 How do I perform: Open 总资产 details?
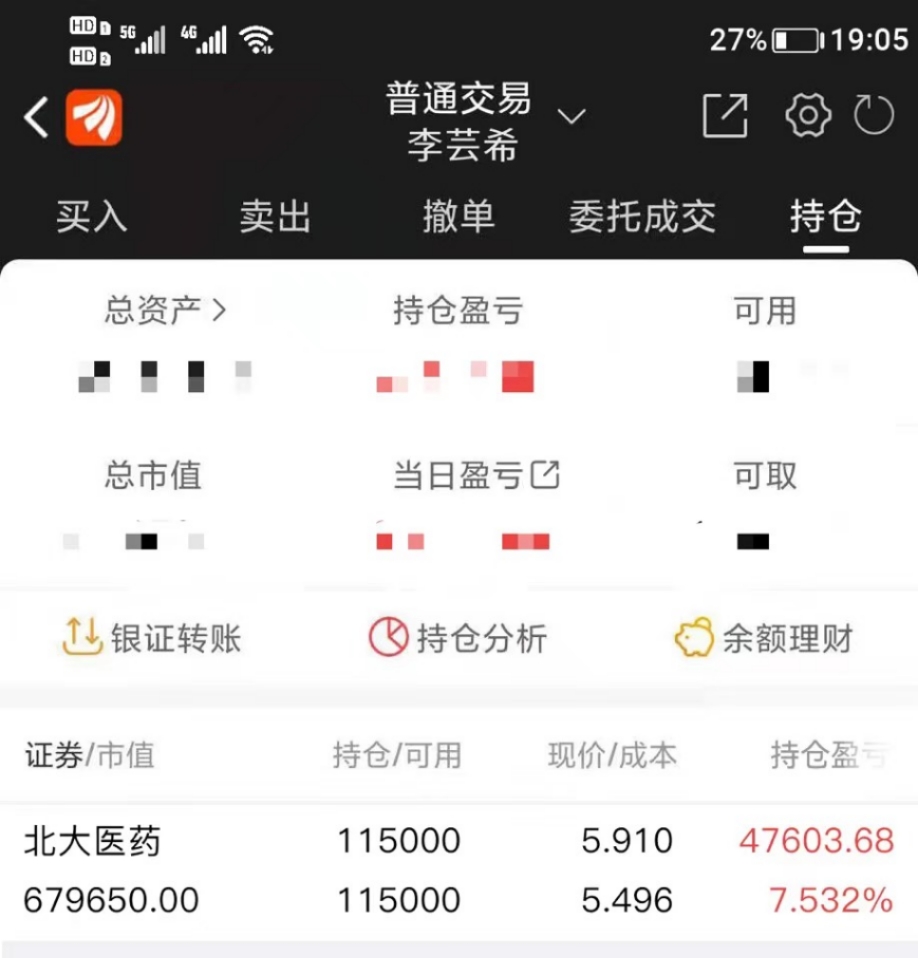pos(165,311)
